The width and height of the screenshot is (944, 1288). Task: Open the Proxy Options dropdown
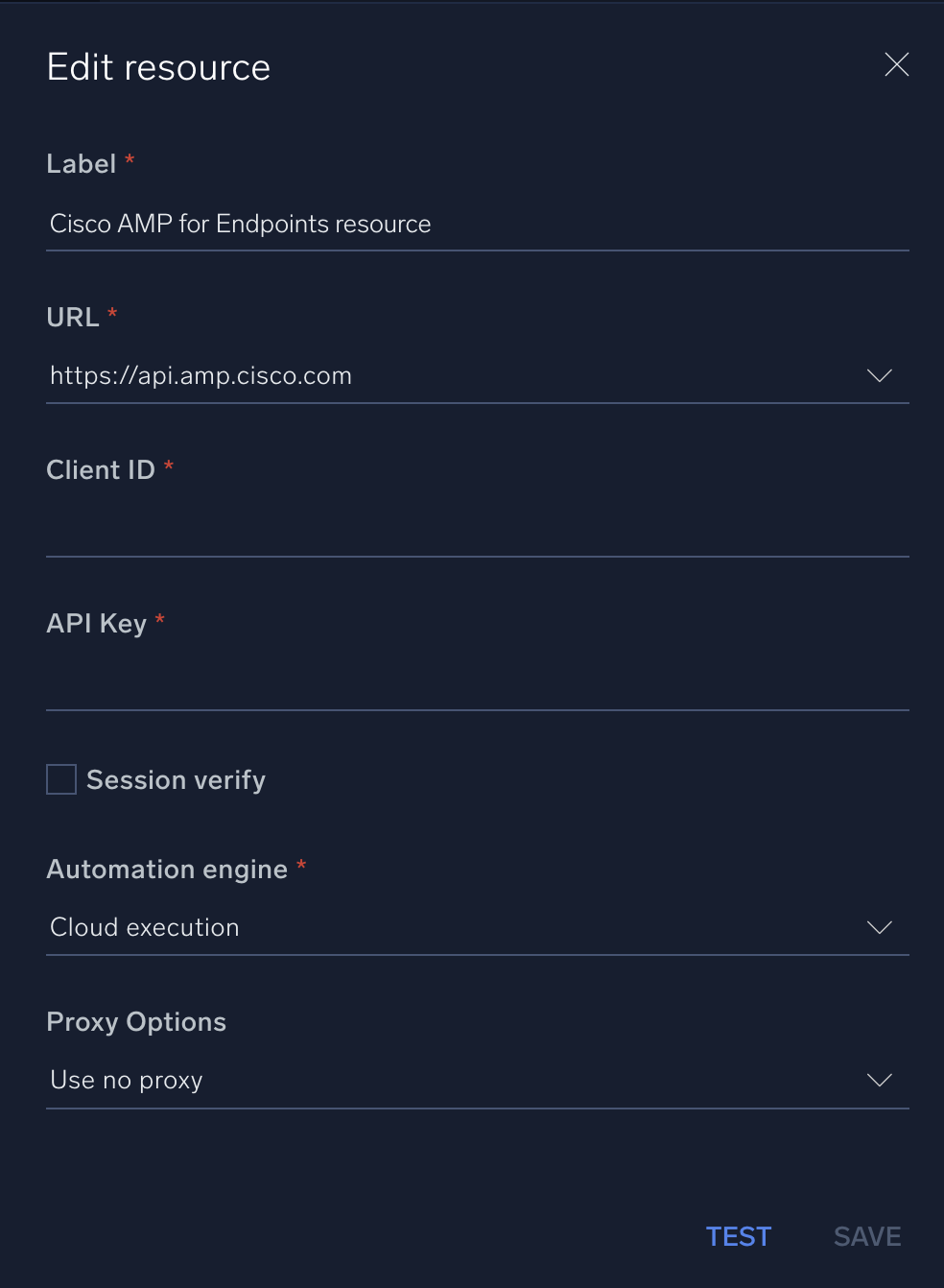point(879,1080)
